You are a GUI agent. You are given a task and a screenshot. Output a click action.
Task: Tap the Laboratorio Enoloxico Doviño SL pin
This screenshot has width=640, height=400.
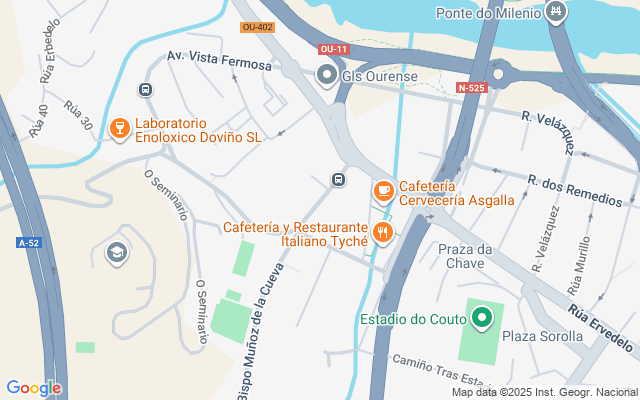tap(119, 127)
